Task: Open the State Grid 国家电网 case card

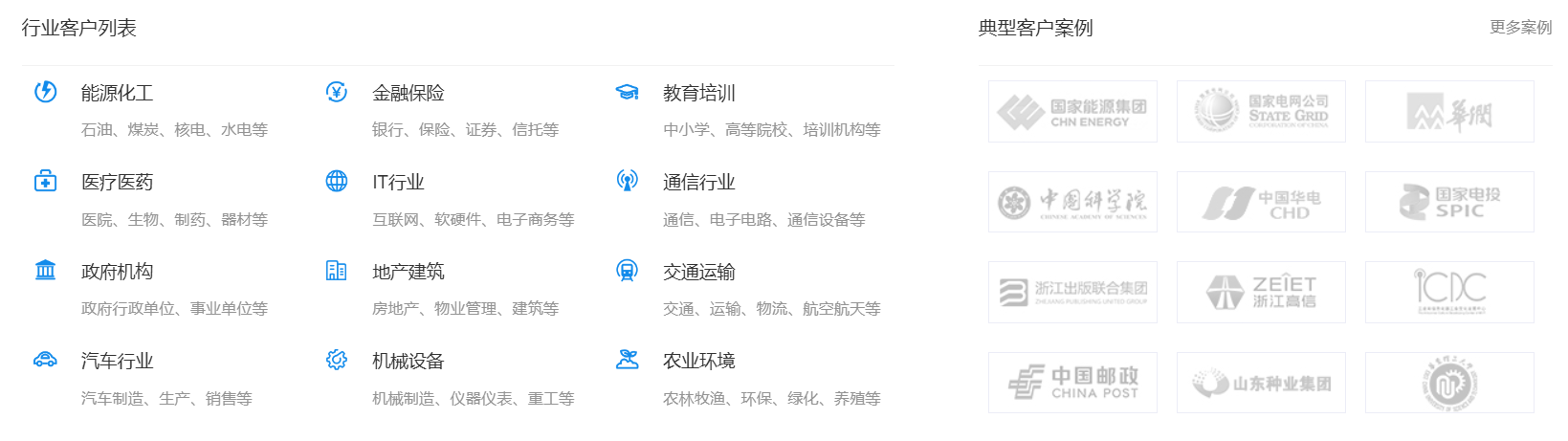Action: (x=1261, y=112)
